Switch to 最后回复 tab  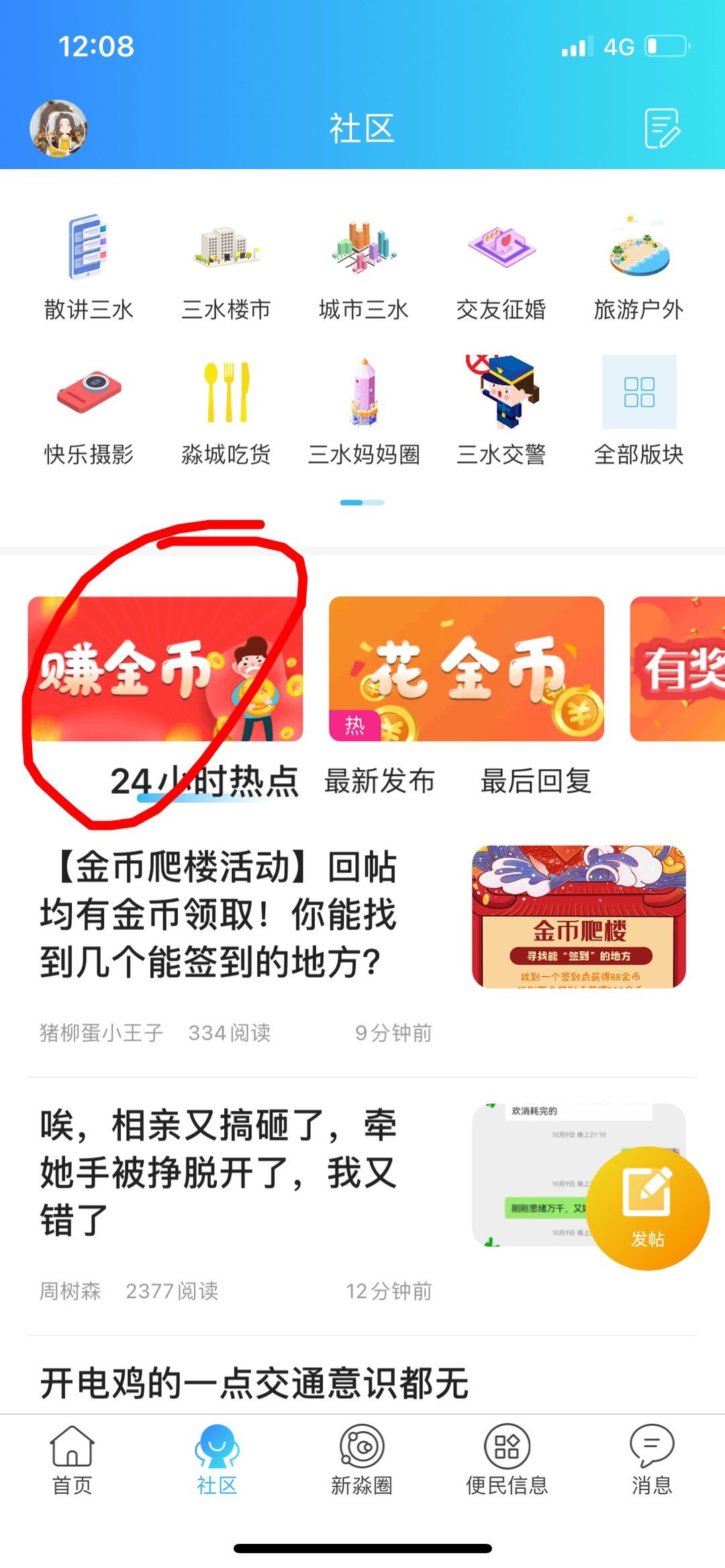(536, 781)
